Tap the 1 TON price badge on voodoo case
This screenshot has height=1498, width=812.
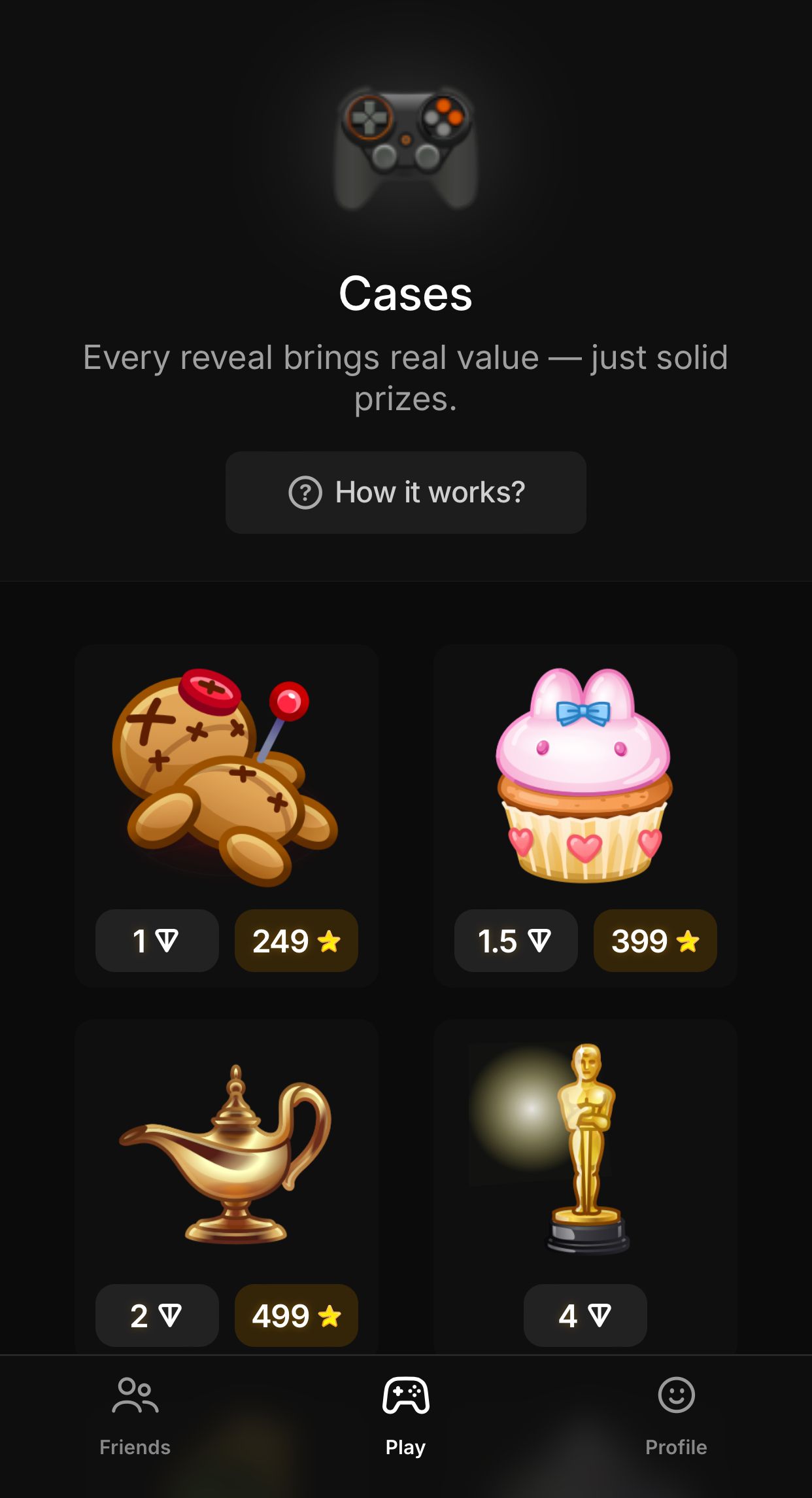tap(156, 941)
